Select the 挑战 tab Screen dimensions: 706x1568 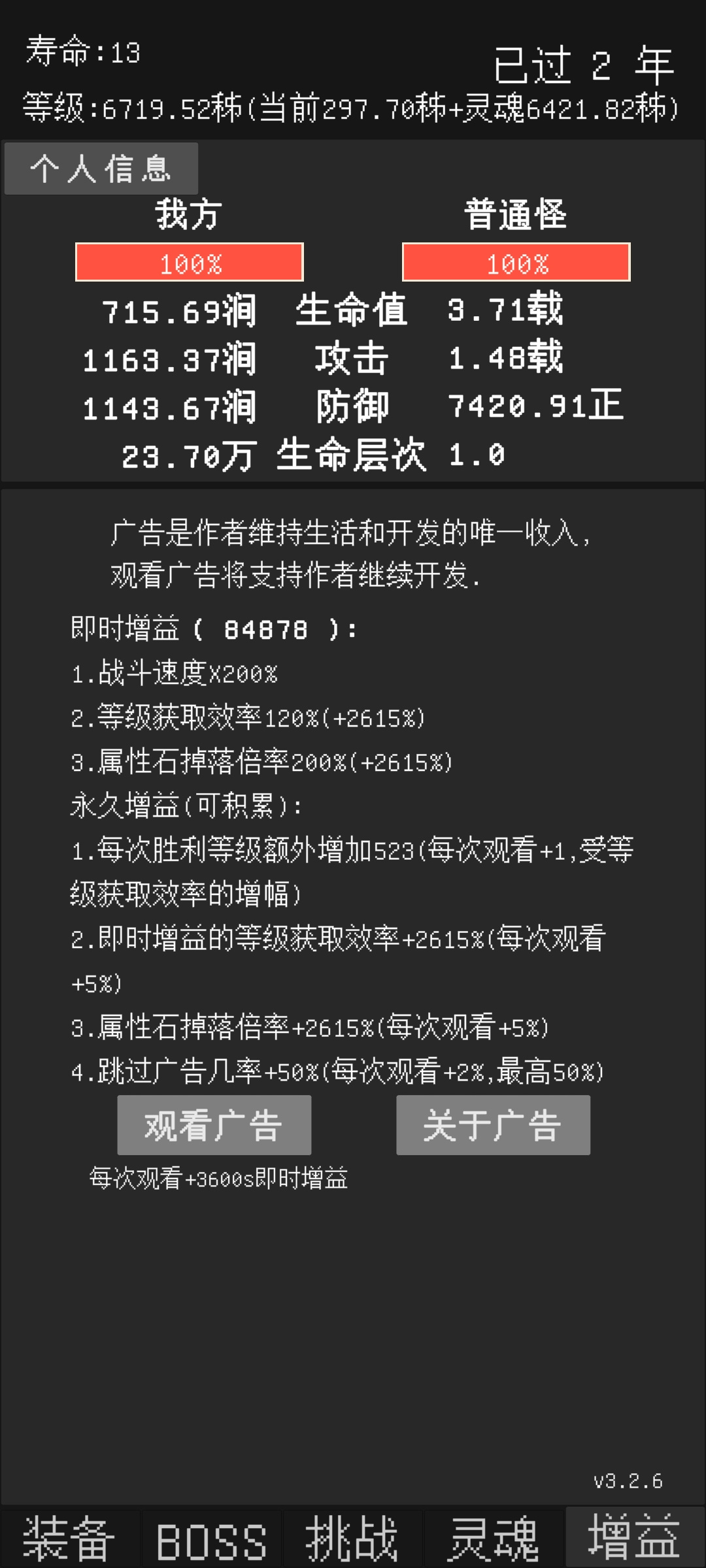pyautogui.click(x=352, y=1538)
